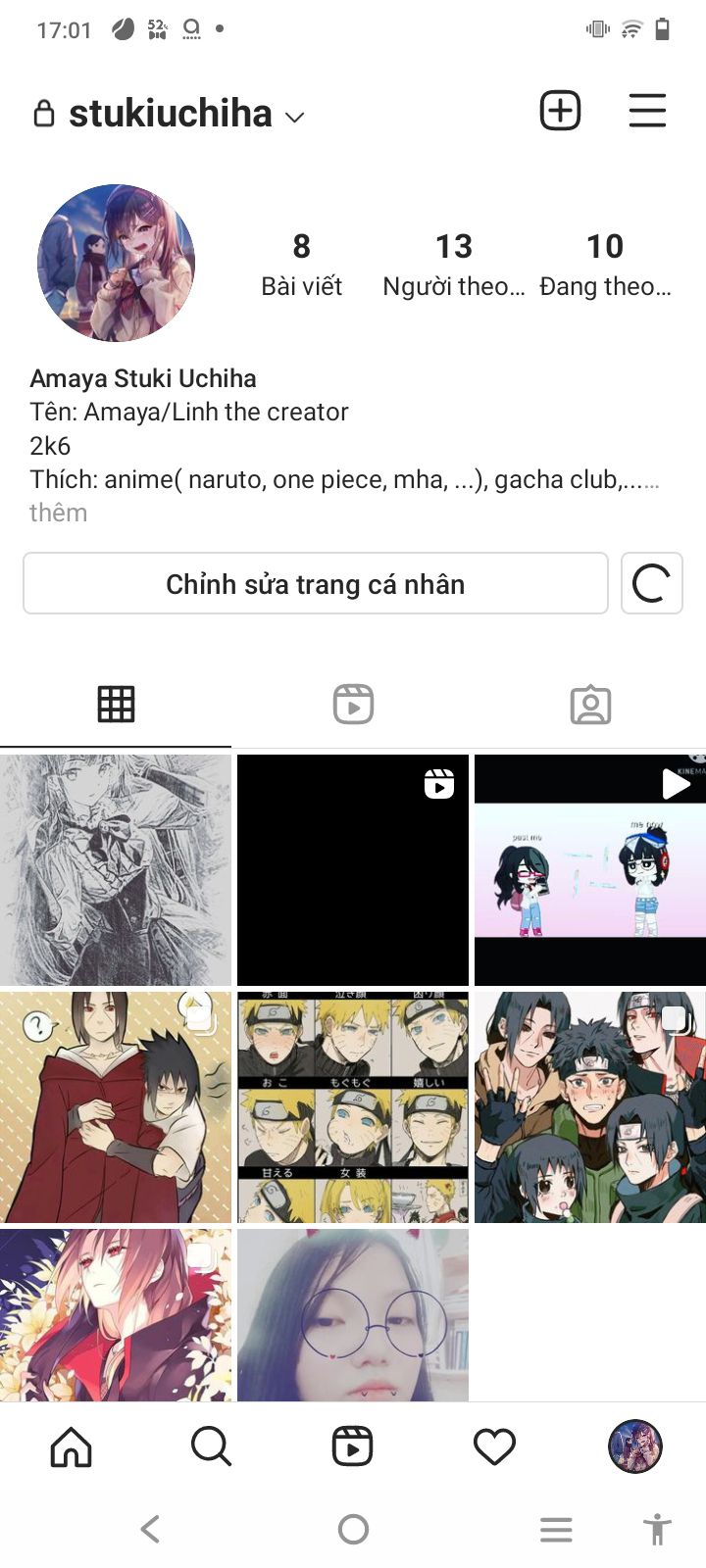
Task: Open the selfie with round glasses post
Action: coord(353,1315)
